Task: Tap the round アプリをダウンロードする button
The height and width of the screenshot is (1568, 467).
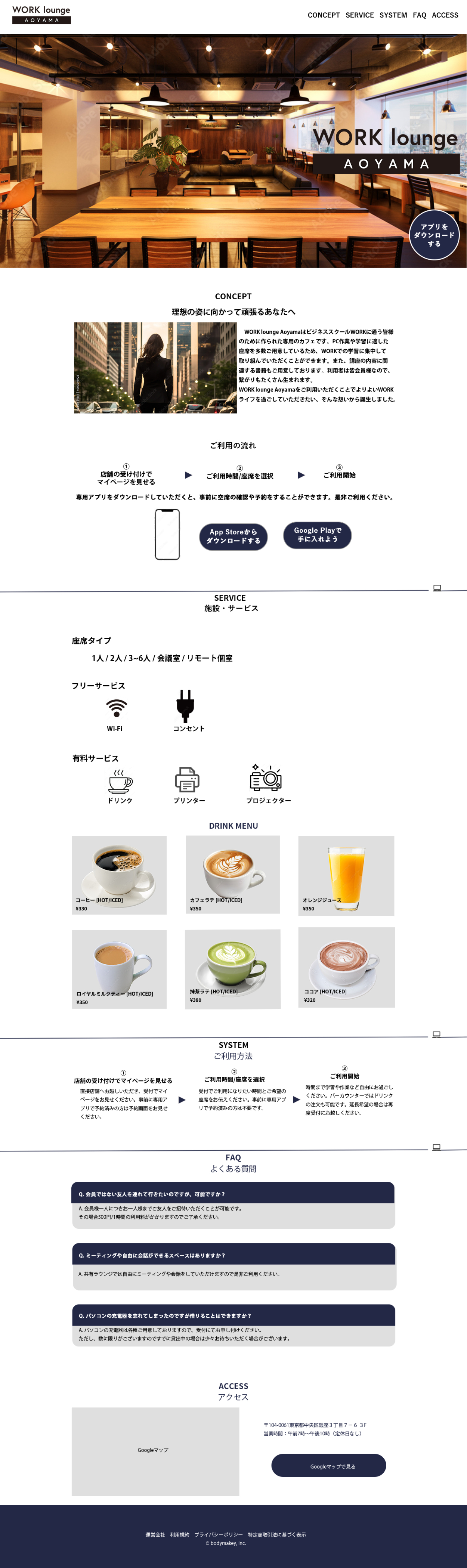Action: (433, 236)
